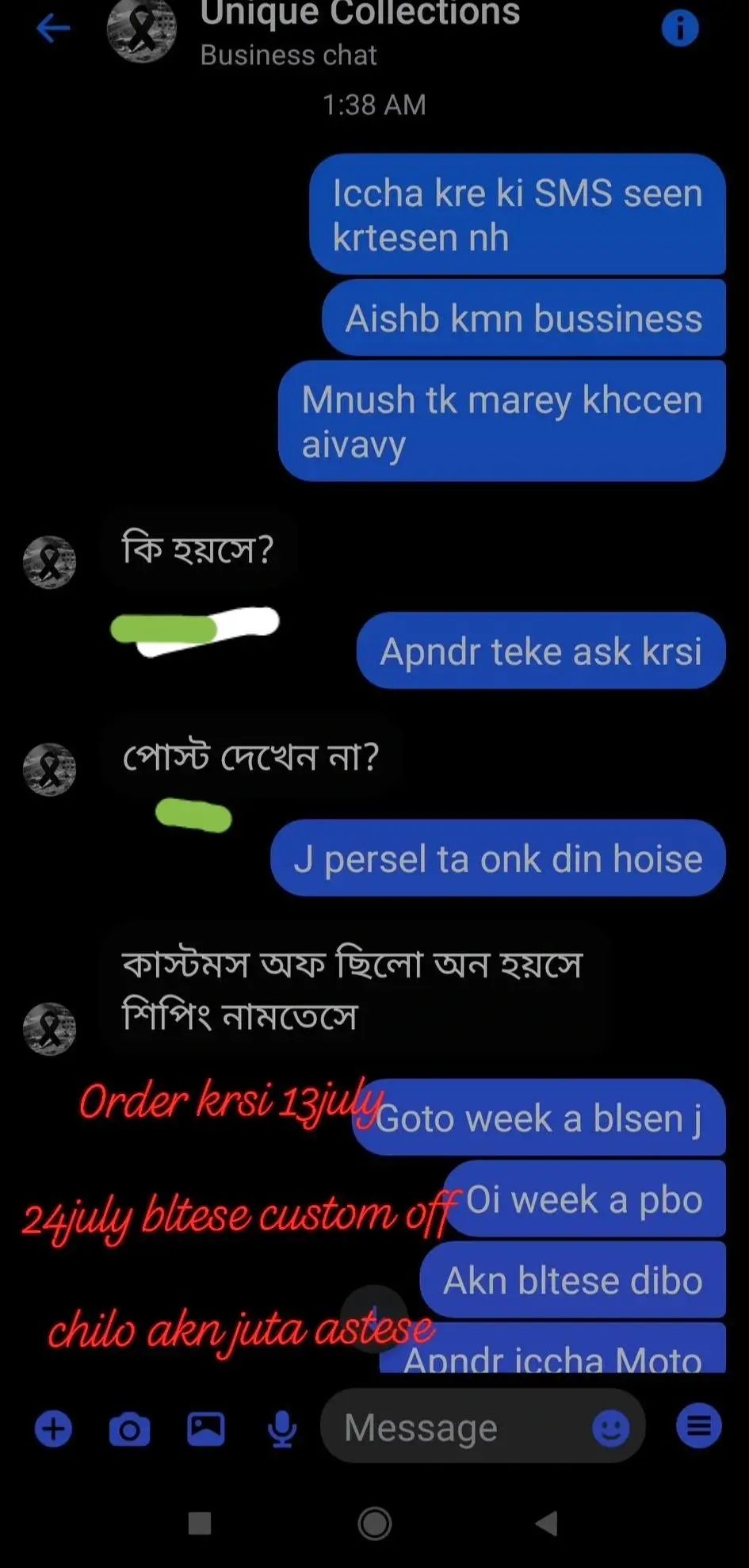Open more attachment options with plus icon
Viewport: 749px width, 1568px height.
[53, 1428]
